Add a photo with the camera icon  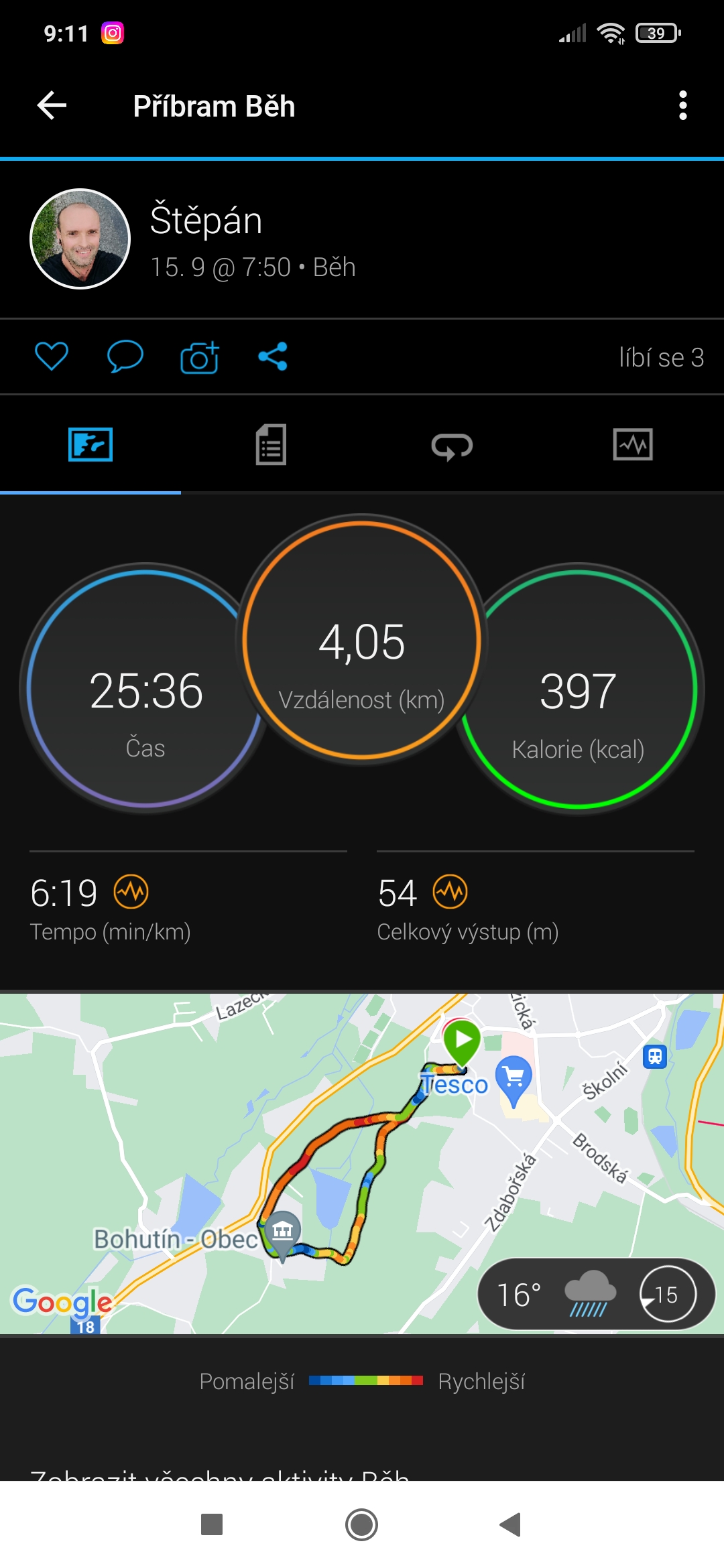pos(200,356)
